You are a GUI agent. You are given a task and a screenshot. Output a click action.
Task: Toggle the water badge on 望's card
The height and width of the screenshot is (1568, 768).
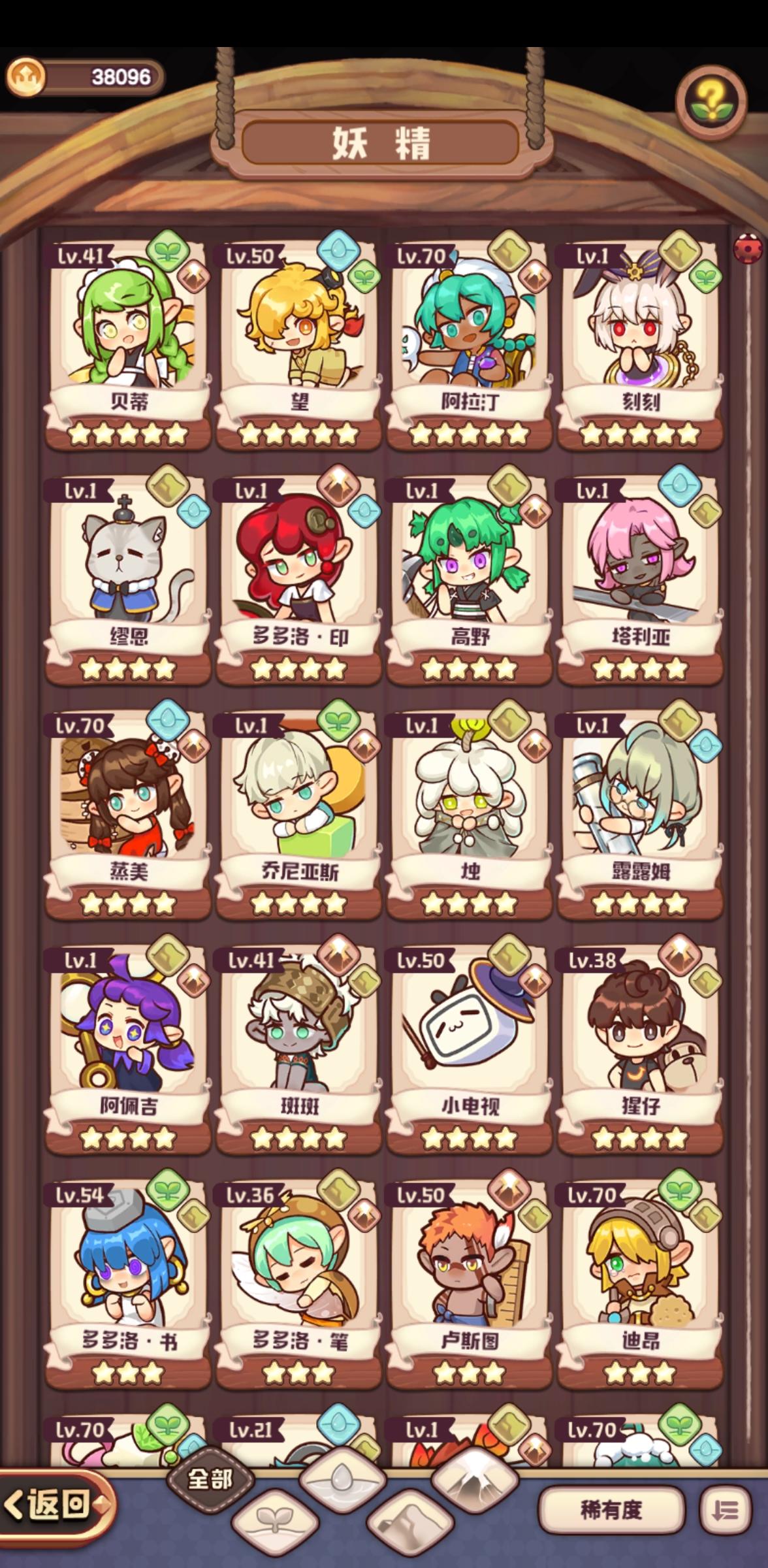point(340,252)
